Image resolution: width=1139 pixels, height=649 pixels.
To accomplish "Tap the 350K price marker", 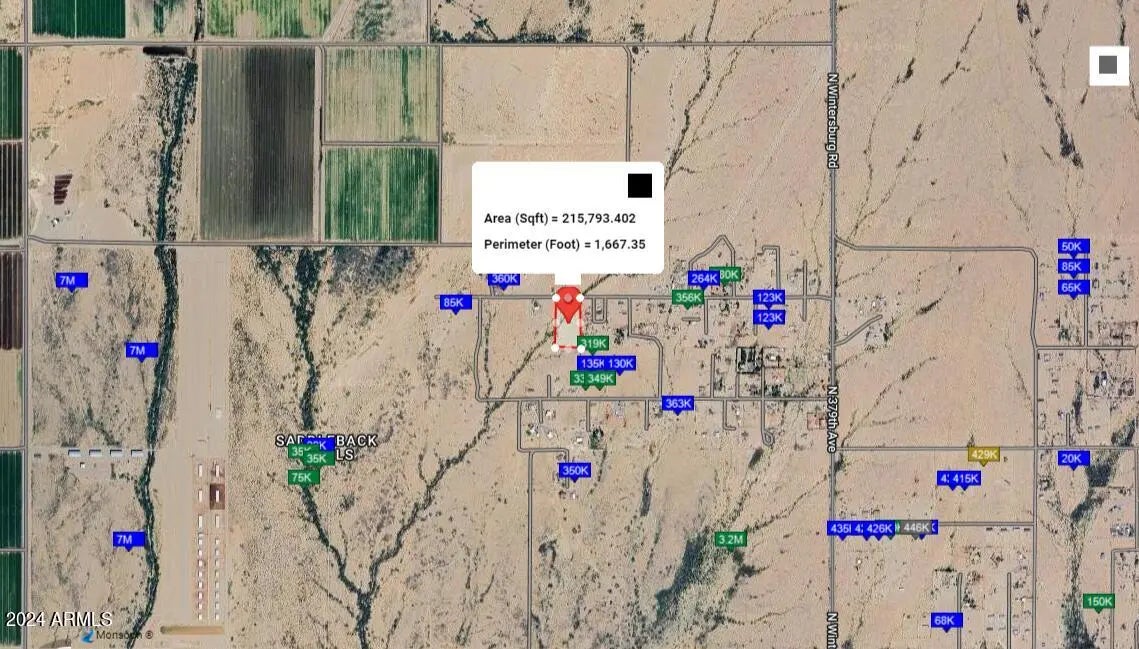I will [575, 471].
